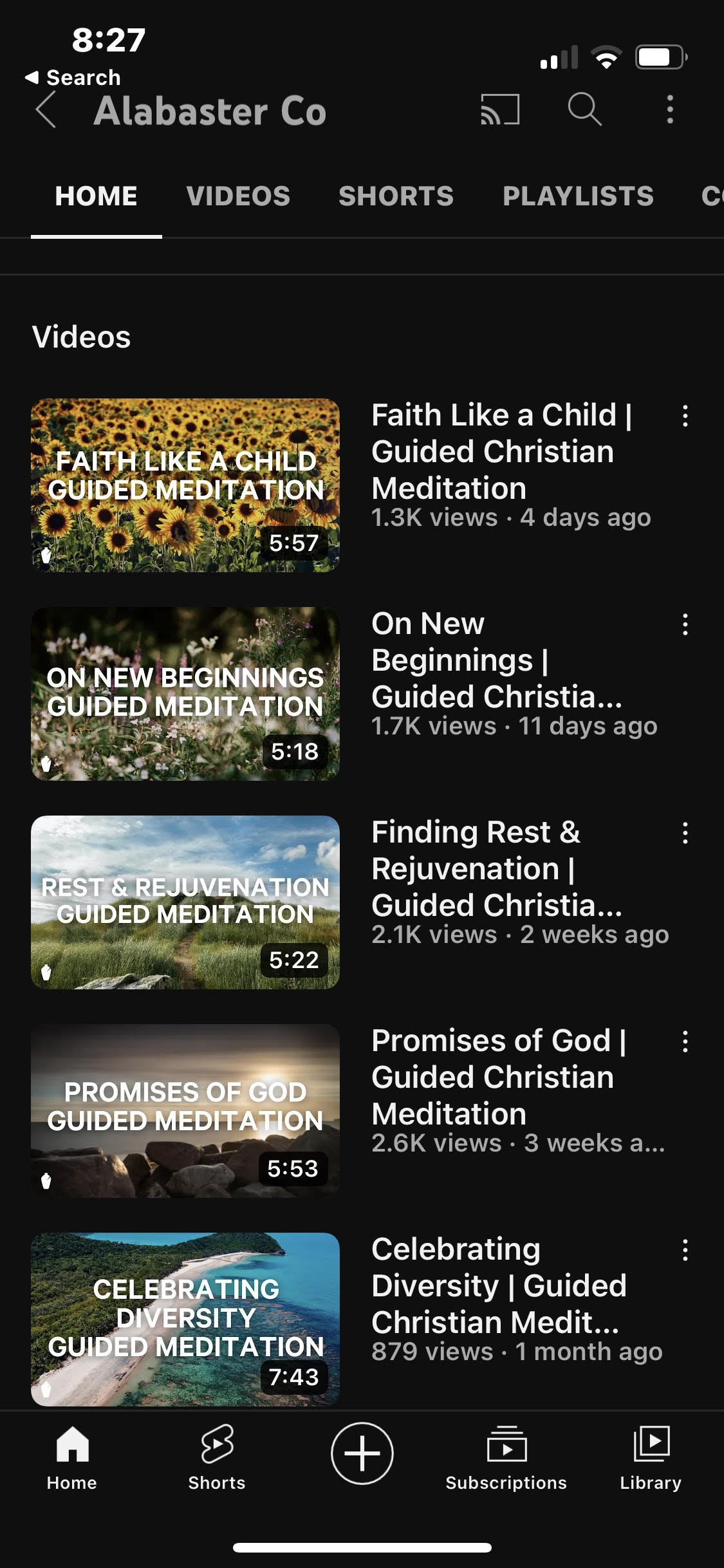
Task: Play the Promises of God meditation
Action: tap(185, 1111)
